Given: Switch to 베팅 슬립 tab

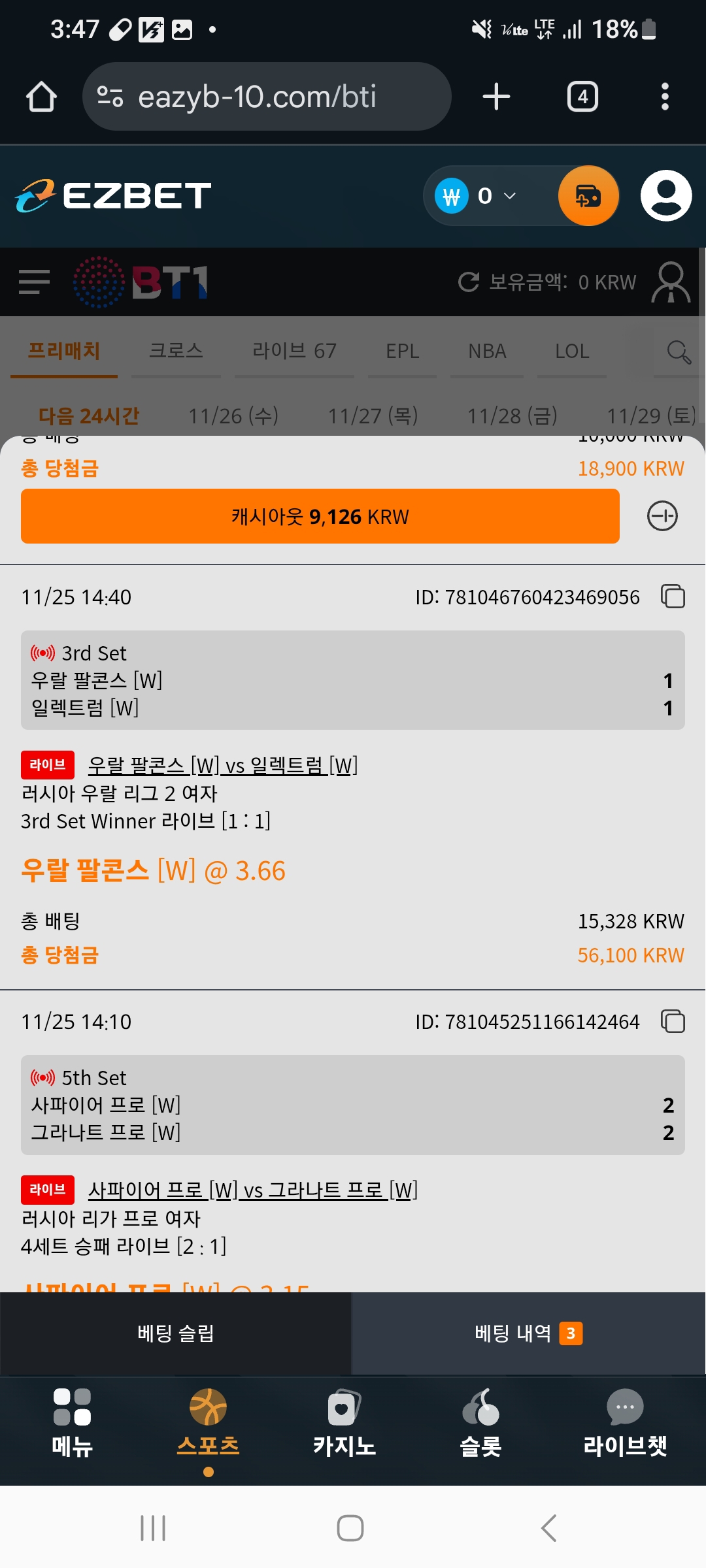Looking at the screenshot, I should click(175, 1333).
